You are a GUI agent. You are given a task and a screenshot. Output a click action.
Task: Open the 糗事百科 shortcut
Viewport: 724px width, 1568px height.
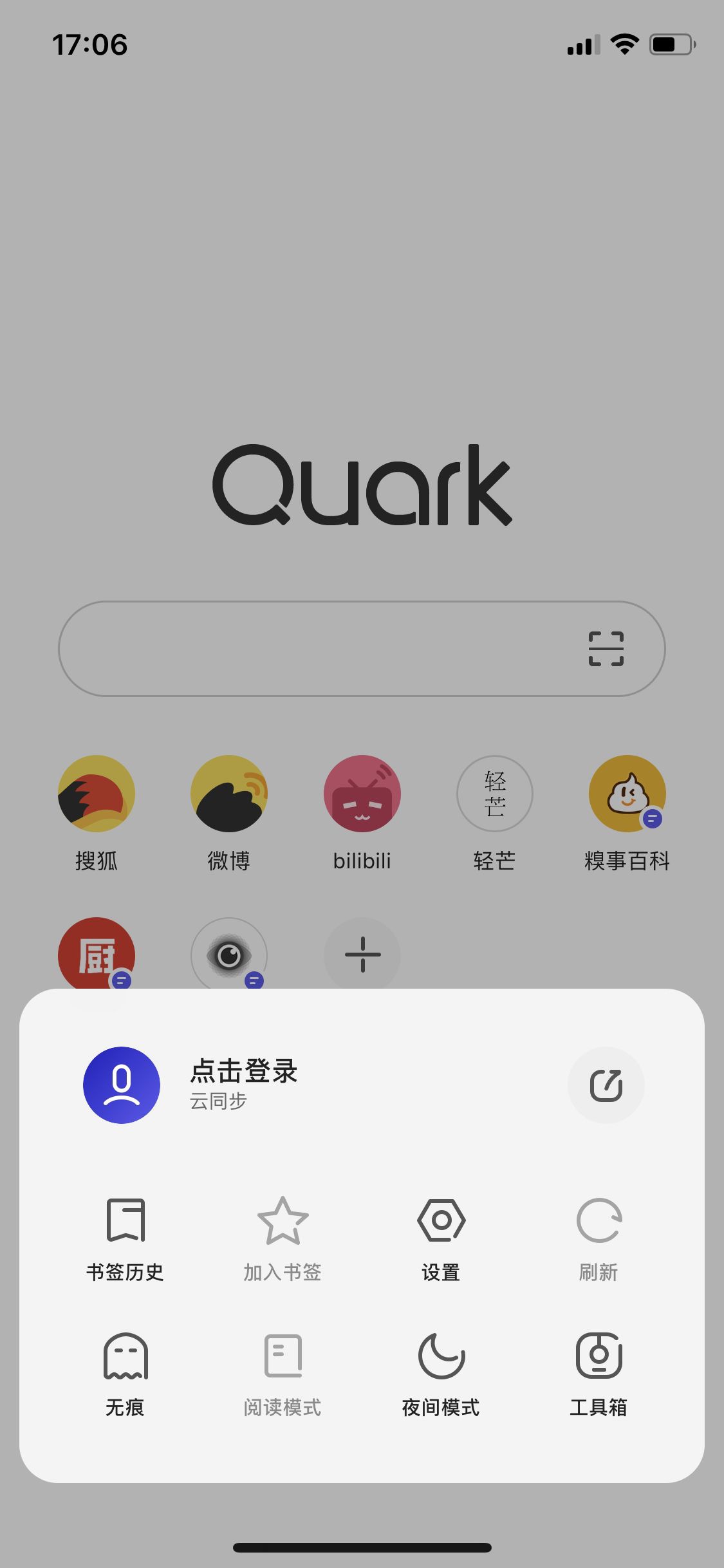point(627,814)
